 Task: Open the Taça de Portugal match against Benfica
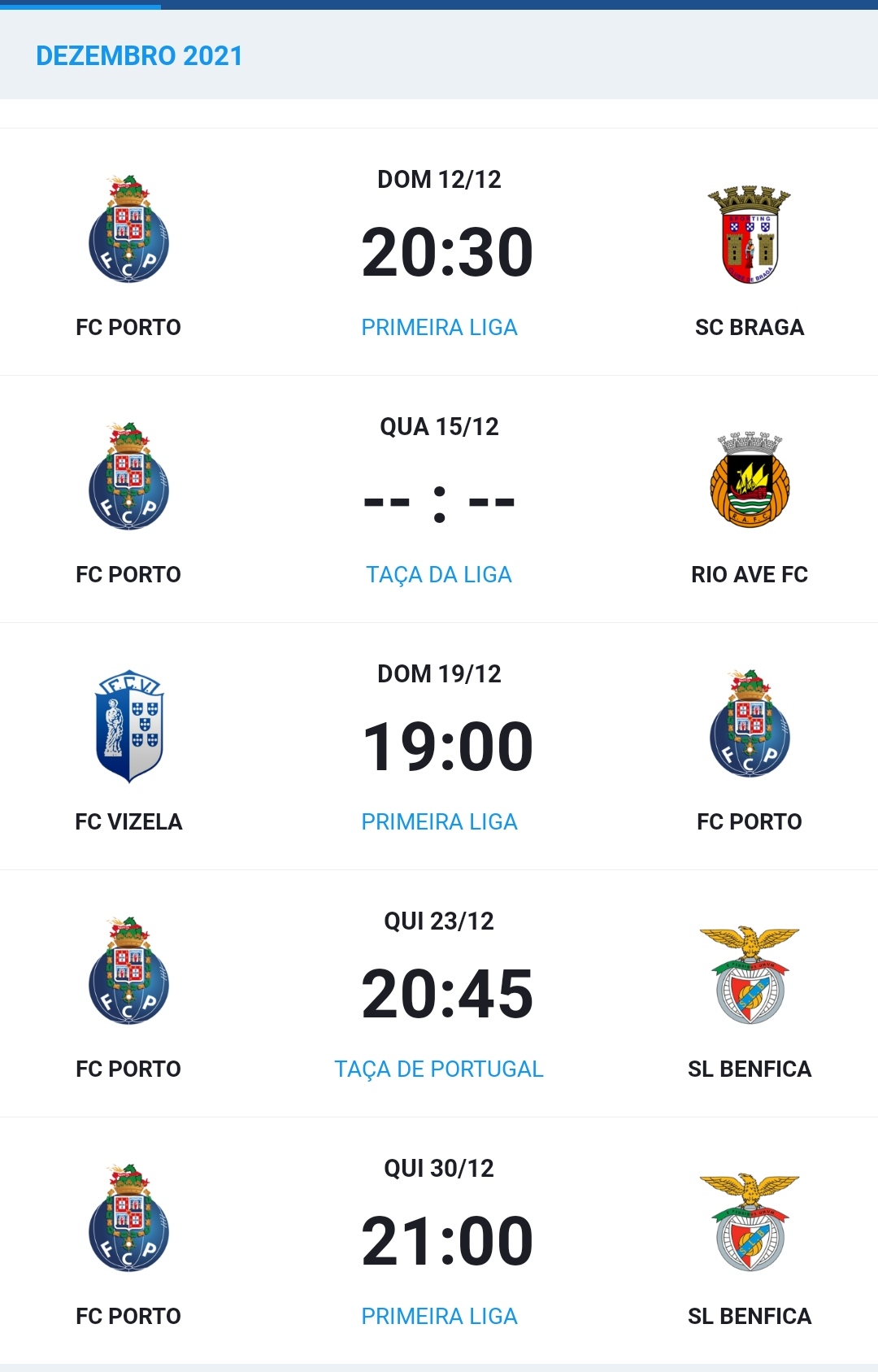[x=439, y=994]
